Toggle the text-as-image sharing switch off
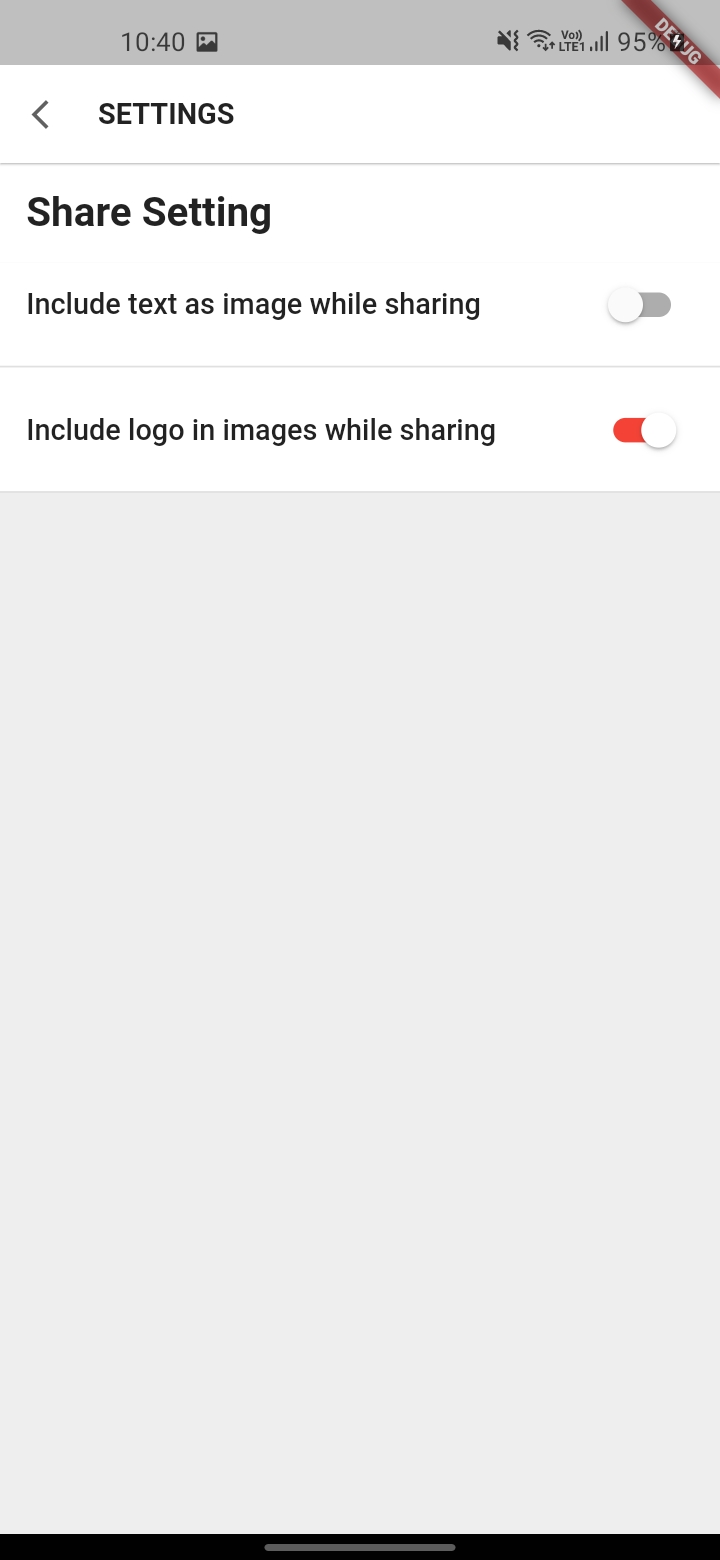 641,305
